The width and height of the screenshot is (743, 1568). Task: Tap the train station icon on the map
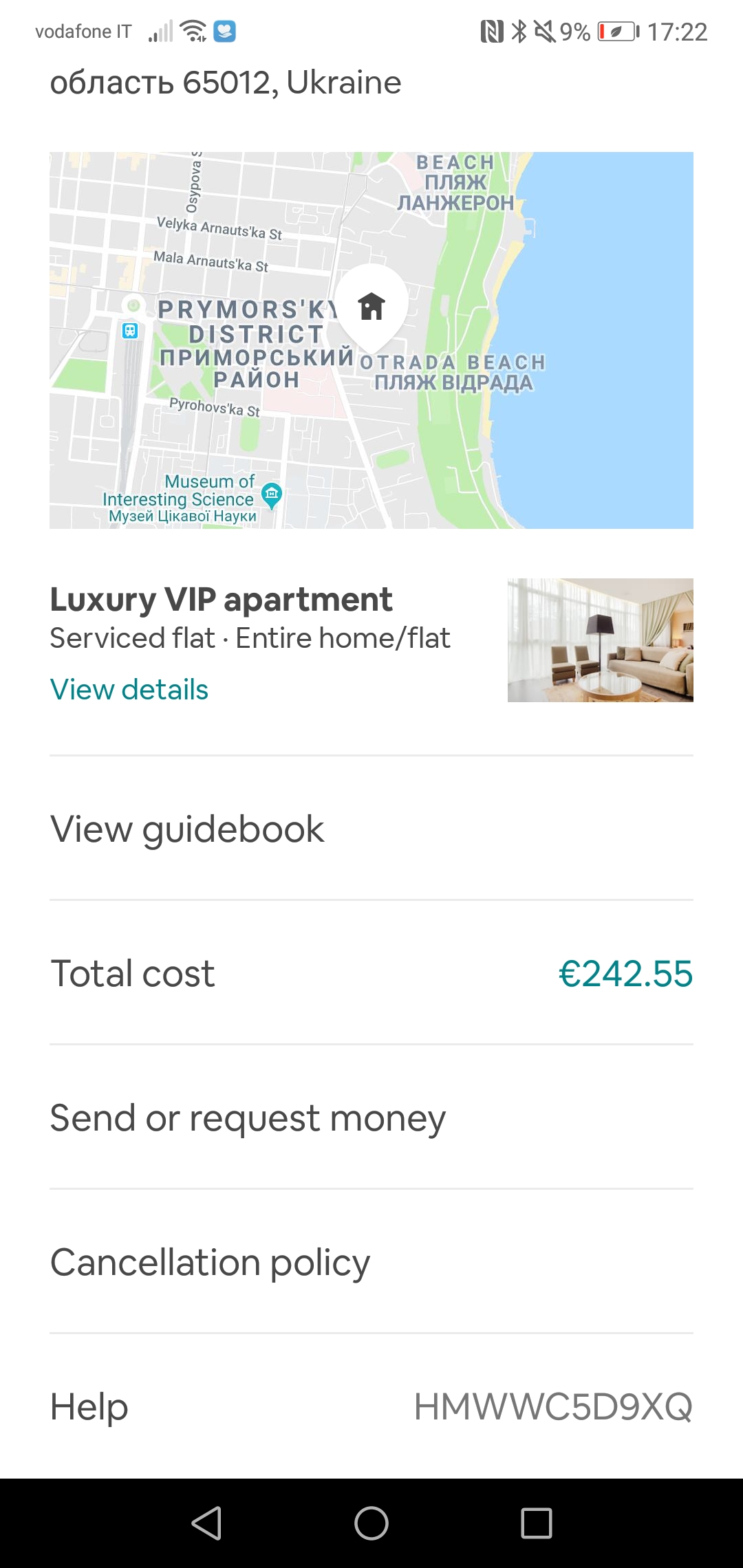point(129,331)
